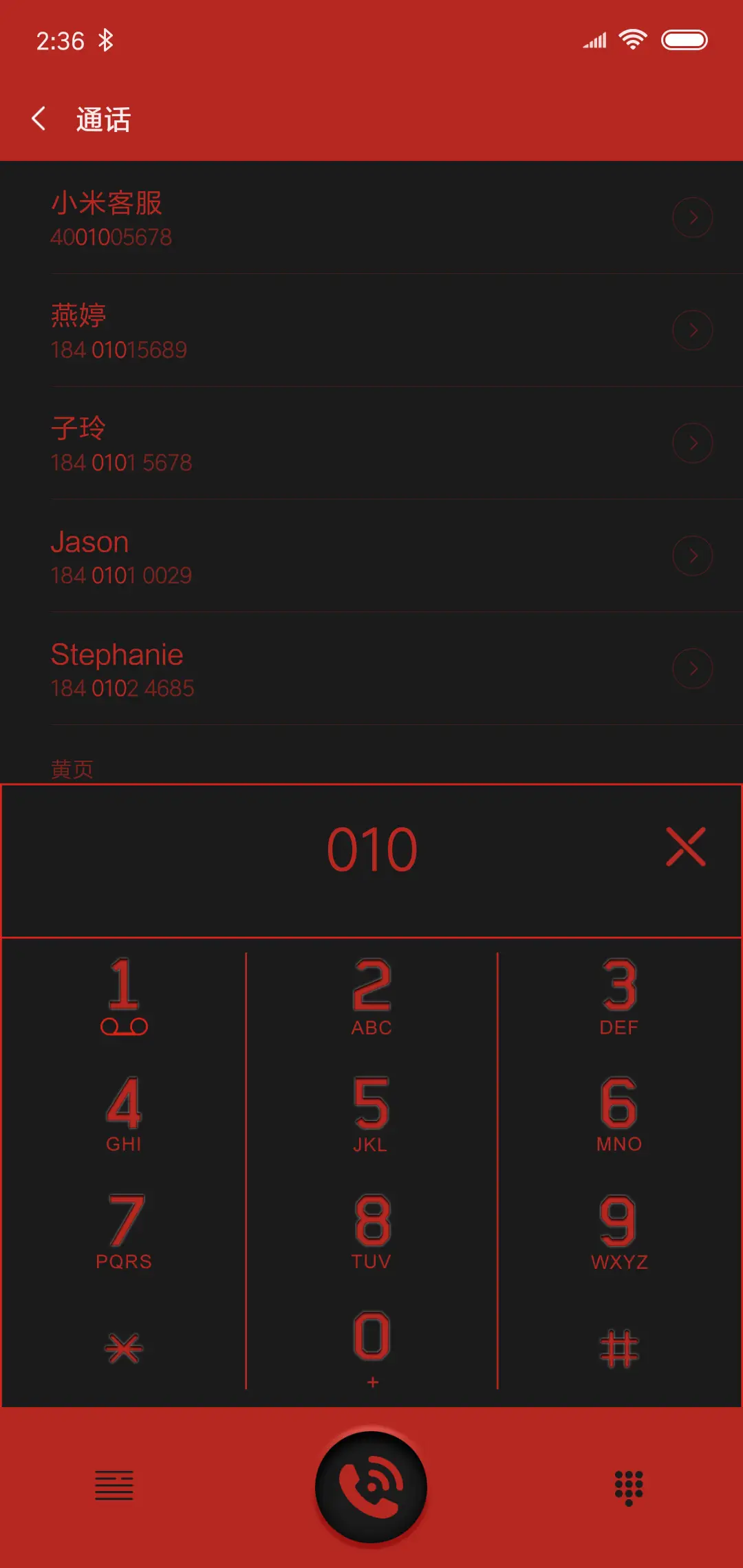Expand the Stephanie call entry arrow

(x=693, y=668)
